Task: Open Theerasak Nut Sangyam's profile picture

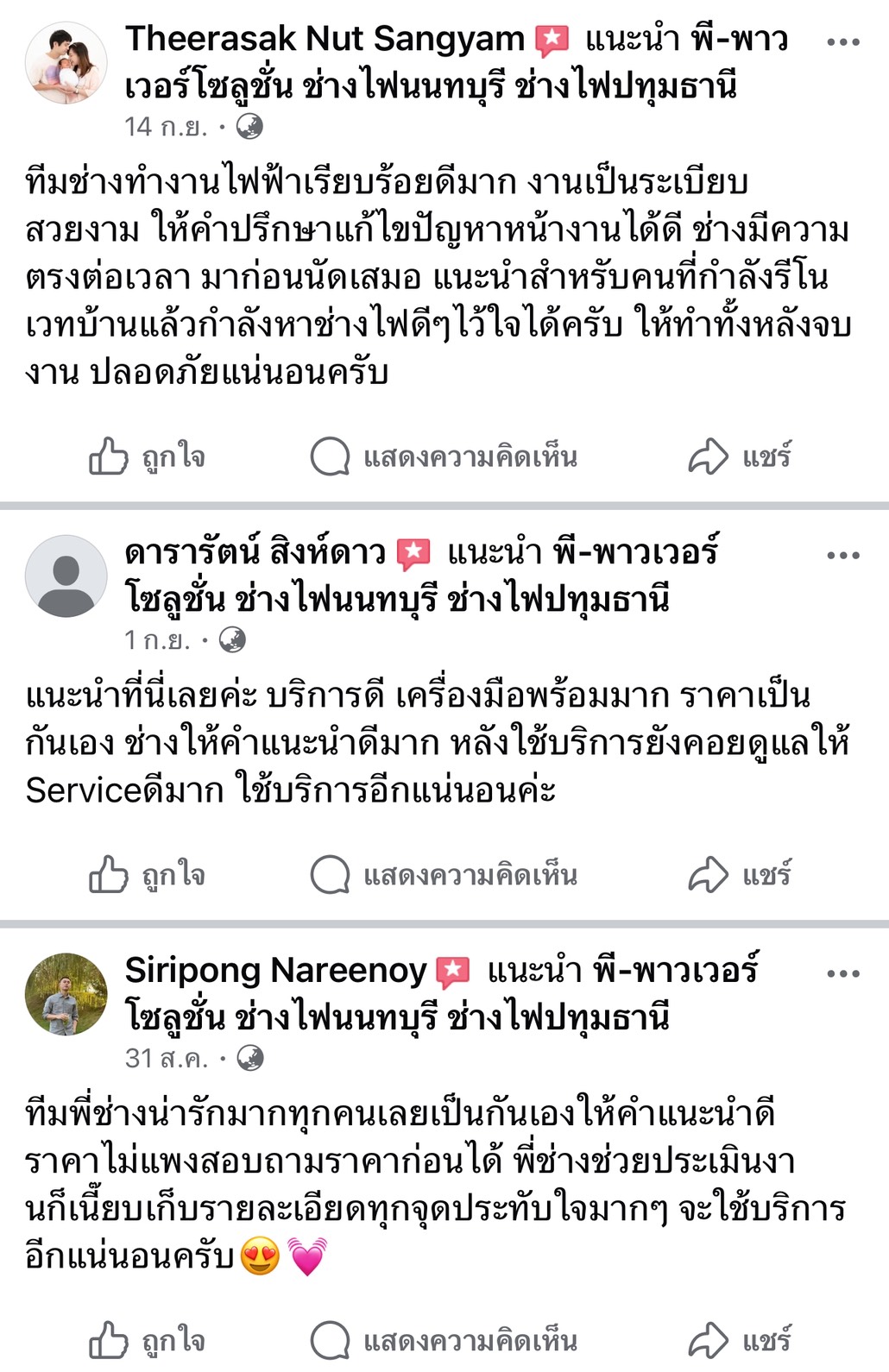Action: point(66,64)
